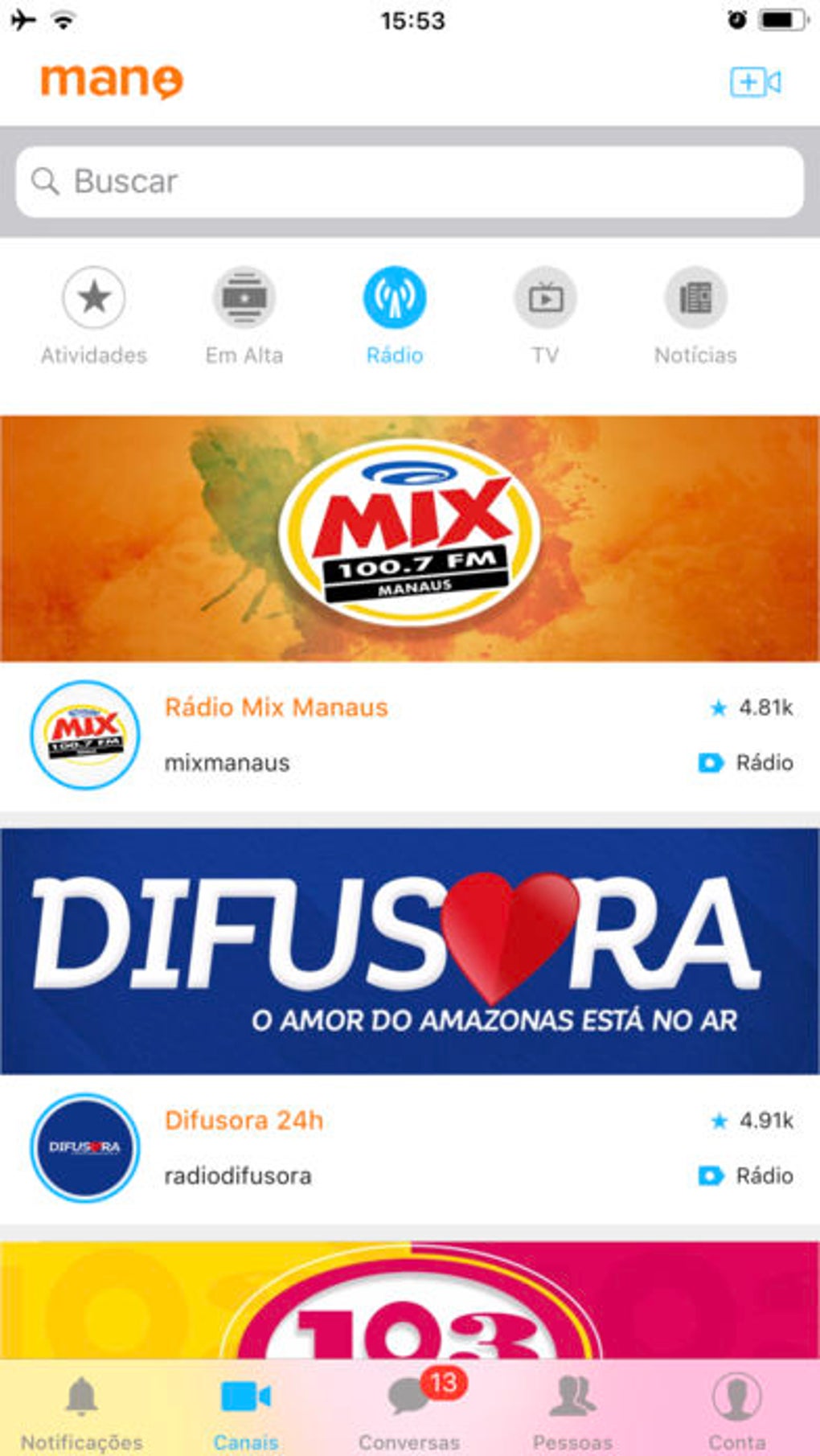
Task: Open the Difusora banner image
Action: coord(410,950)
